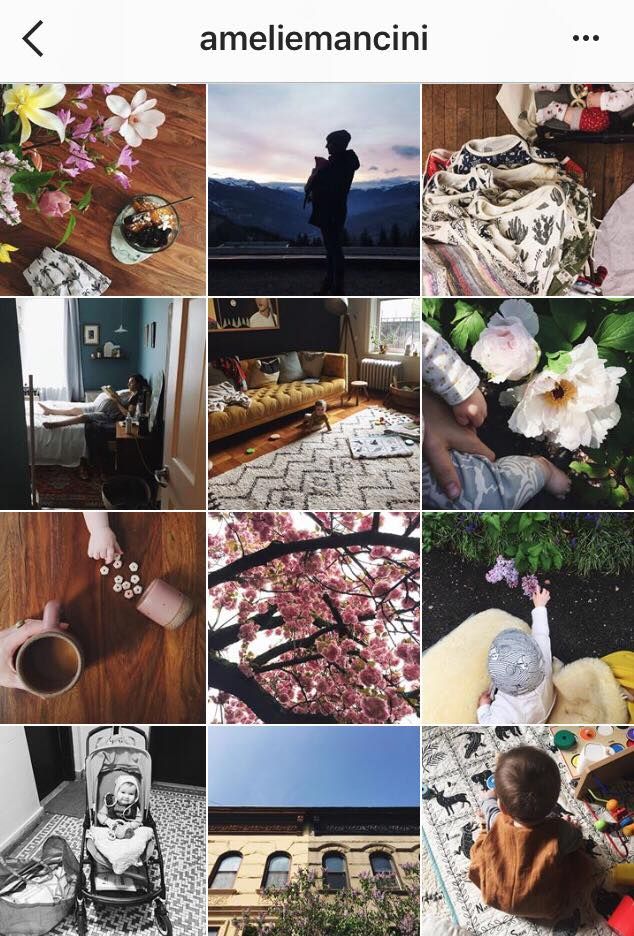Open the flowers on wooden table post

coord(102,189)
